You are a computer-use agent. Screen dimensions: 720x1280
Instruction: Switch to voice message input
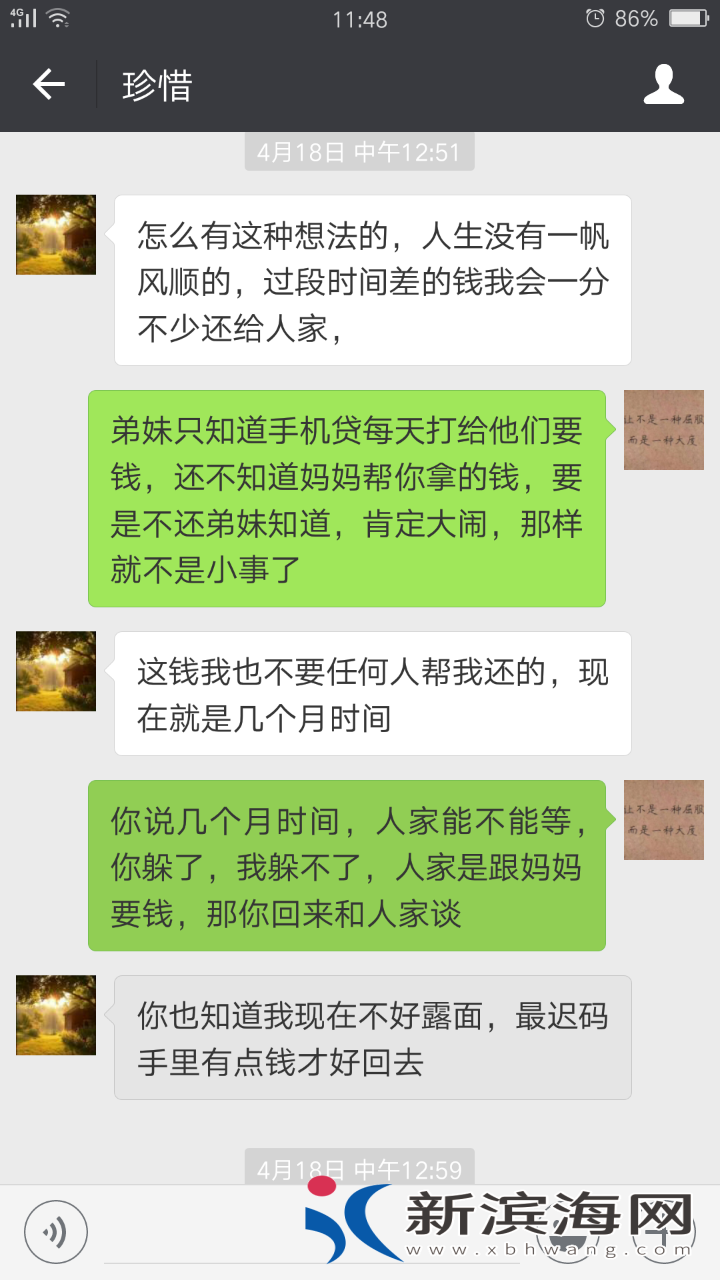point(56,1231)
